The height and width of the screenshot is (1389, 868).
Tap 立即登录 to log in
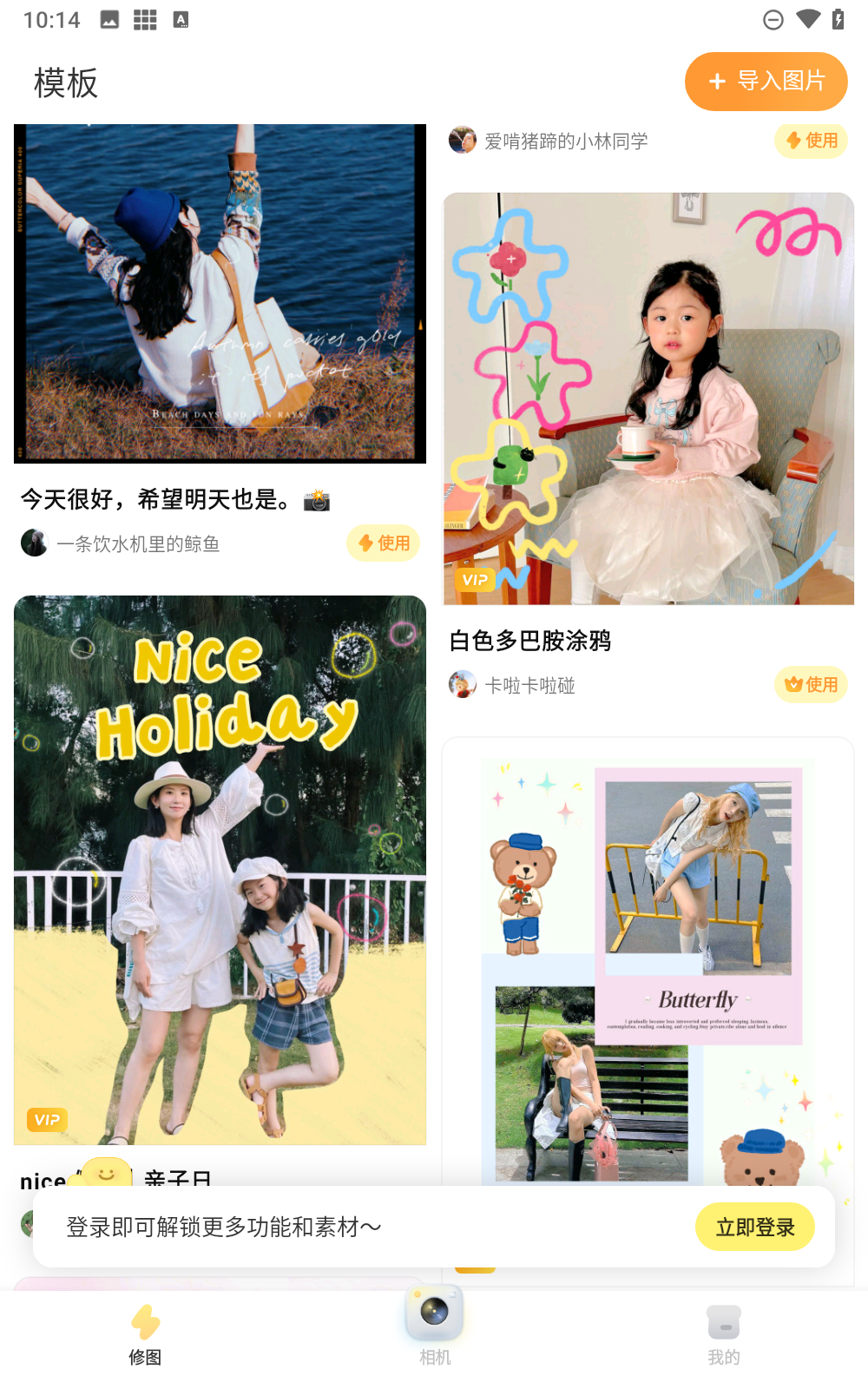click(x=754, y=1228)
